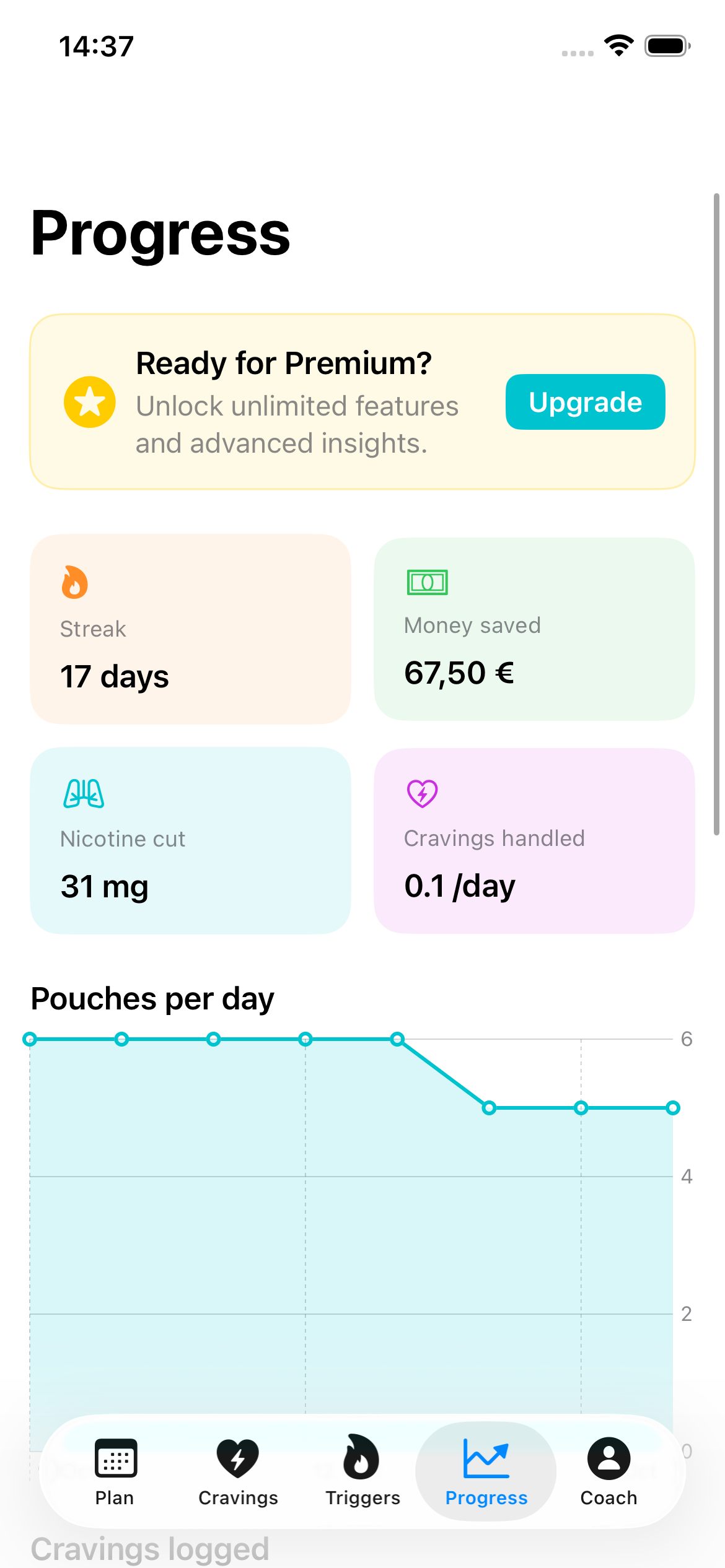Tap the first chart point at value 6
This screenshot has width=725, height=1568.
click(x=30, y=1039)
